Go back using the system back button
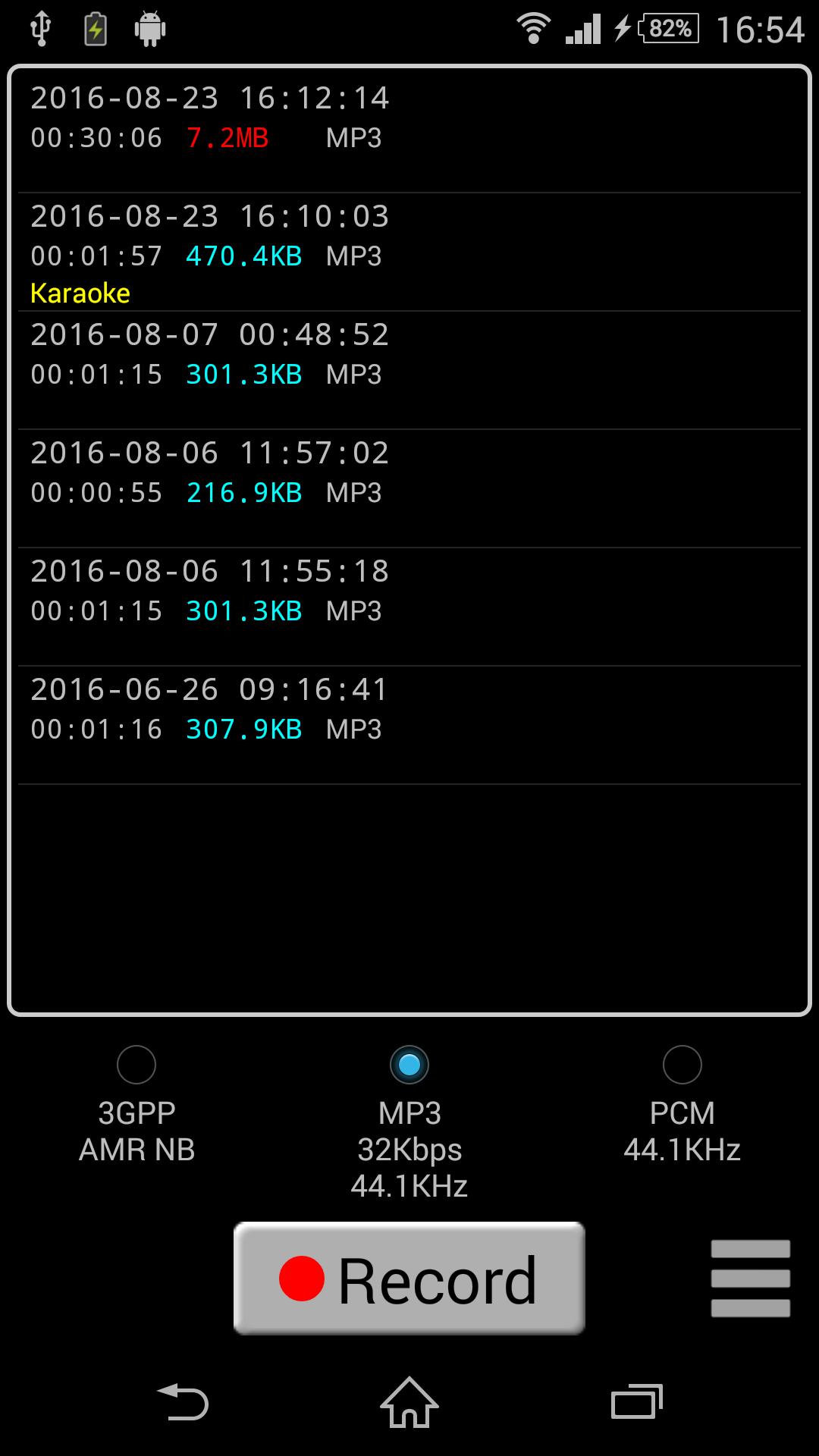The image size is (819, 1456). click(x=183, y=1402)
